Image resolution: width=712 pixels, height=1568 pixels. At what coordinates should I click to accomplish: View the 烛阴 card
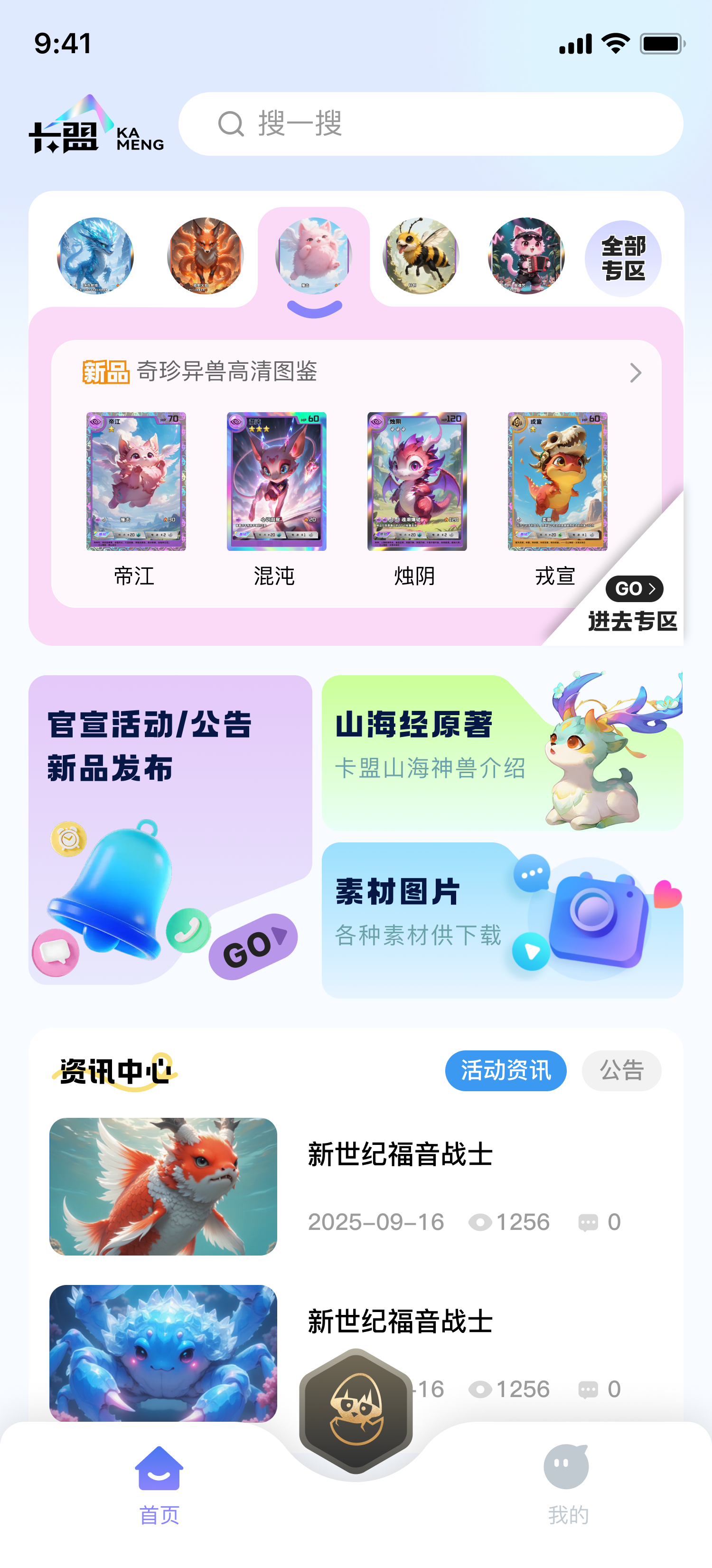(x=417, y=482)
